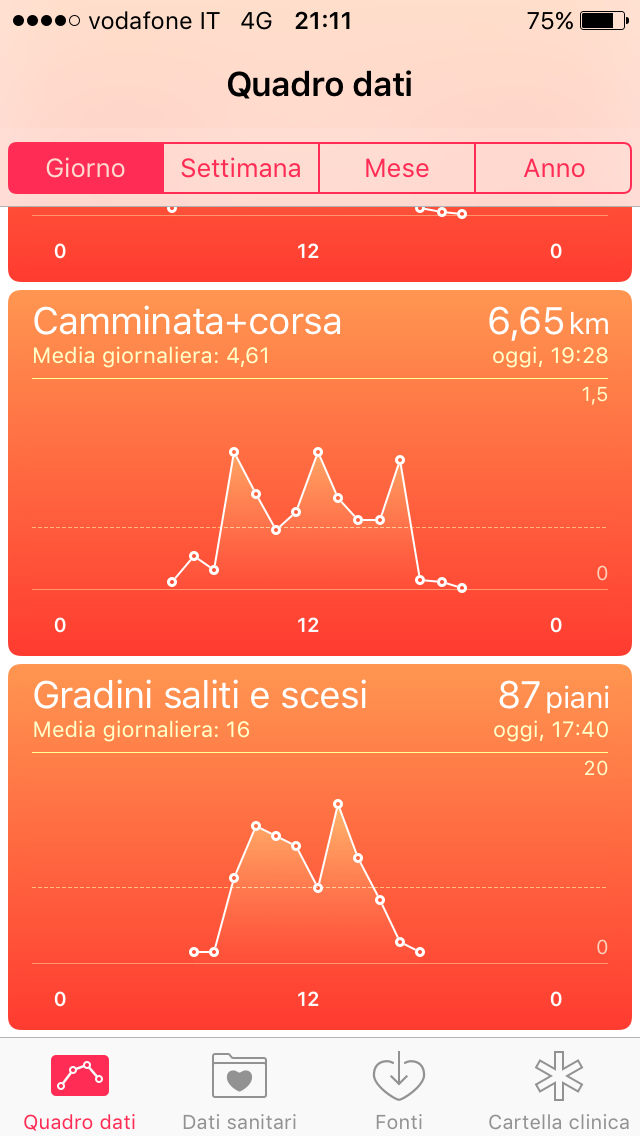Open the Camminata+corsa card

[x=320, y=473]
